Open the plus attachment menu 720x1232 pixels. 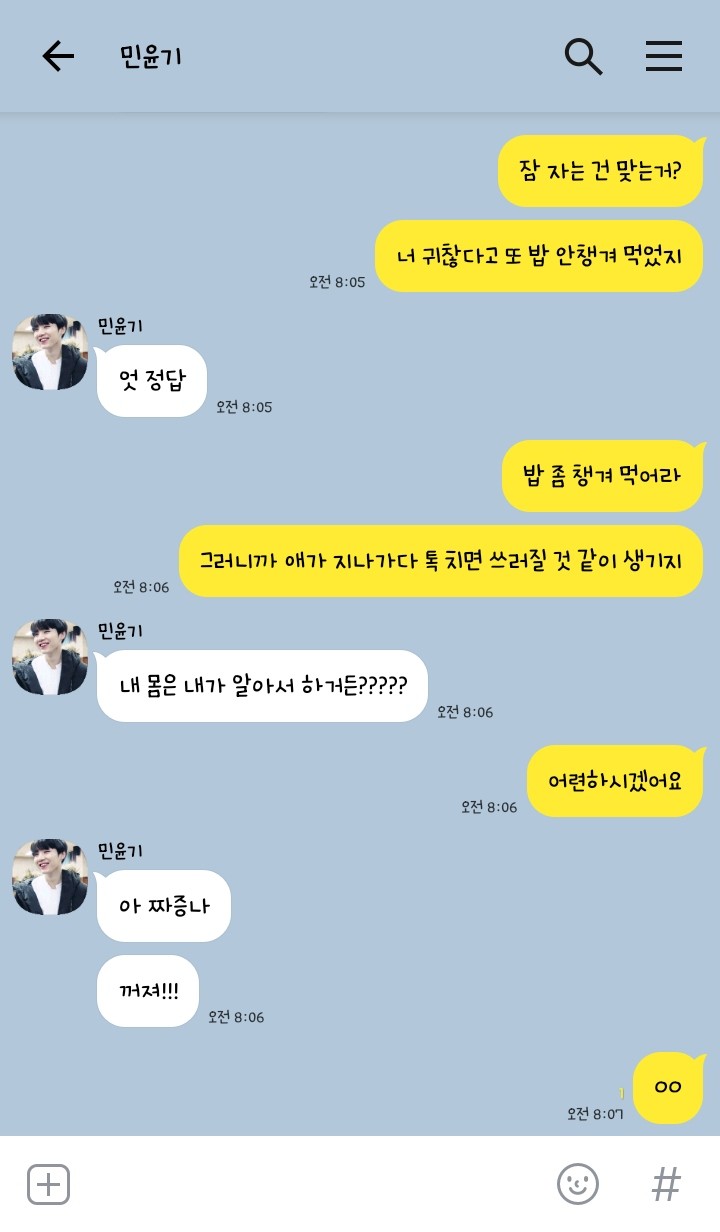coord(48,1185)
